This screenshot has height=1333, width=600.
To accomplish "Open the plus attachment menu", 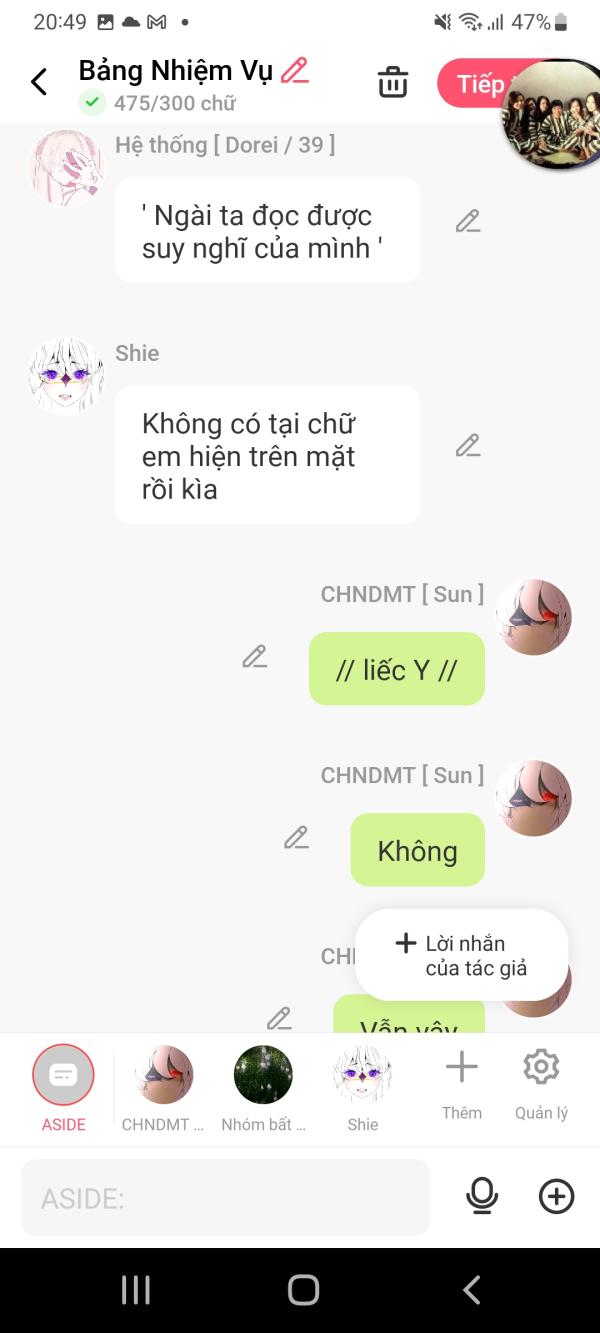I will coord(556,1196).
